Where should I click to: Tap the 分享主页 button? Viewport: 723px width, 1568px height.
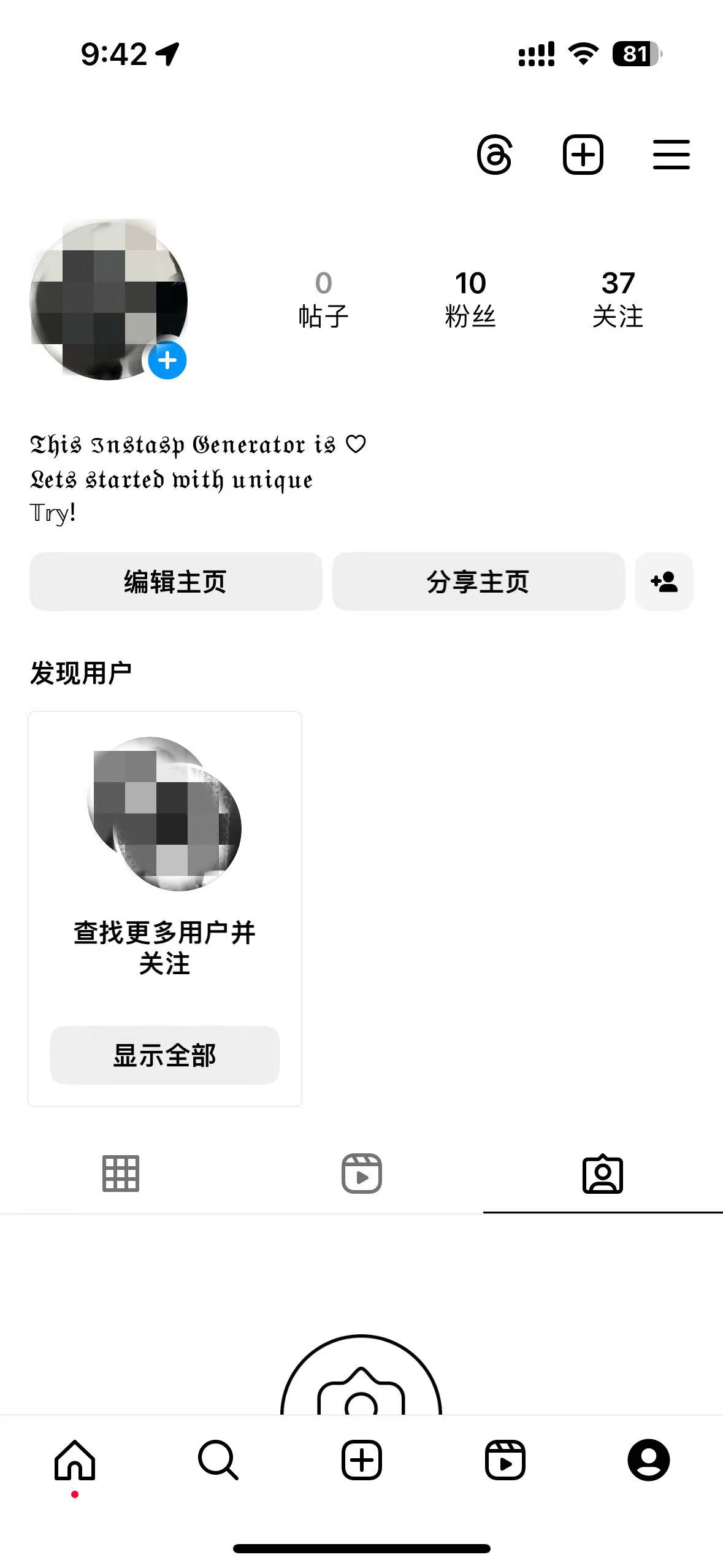478,582
